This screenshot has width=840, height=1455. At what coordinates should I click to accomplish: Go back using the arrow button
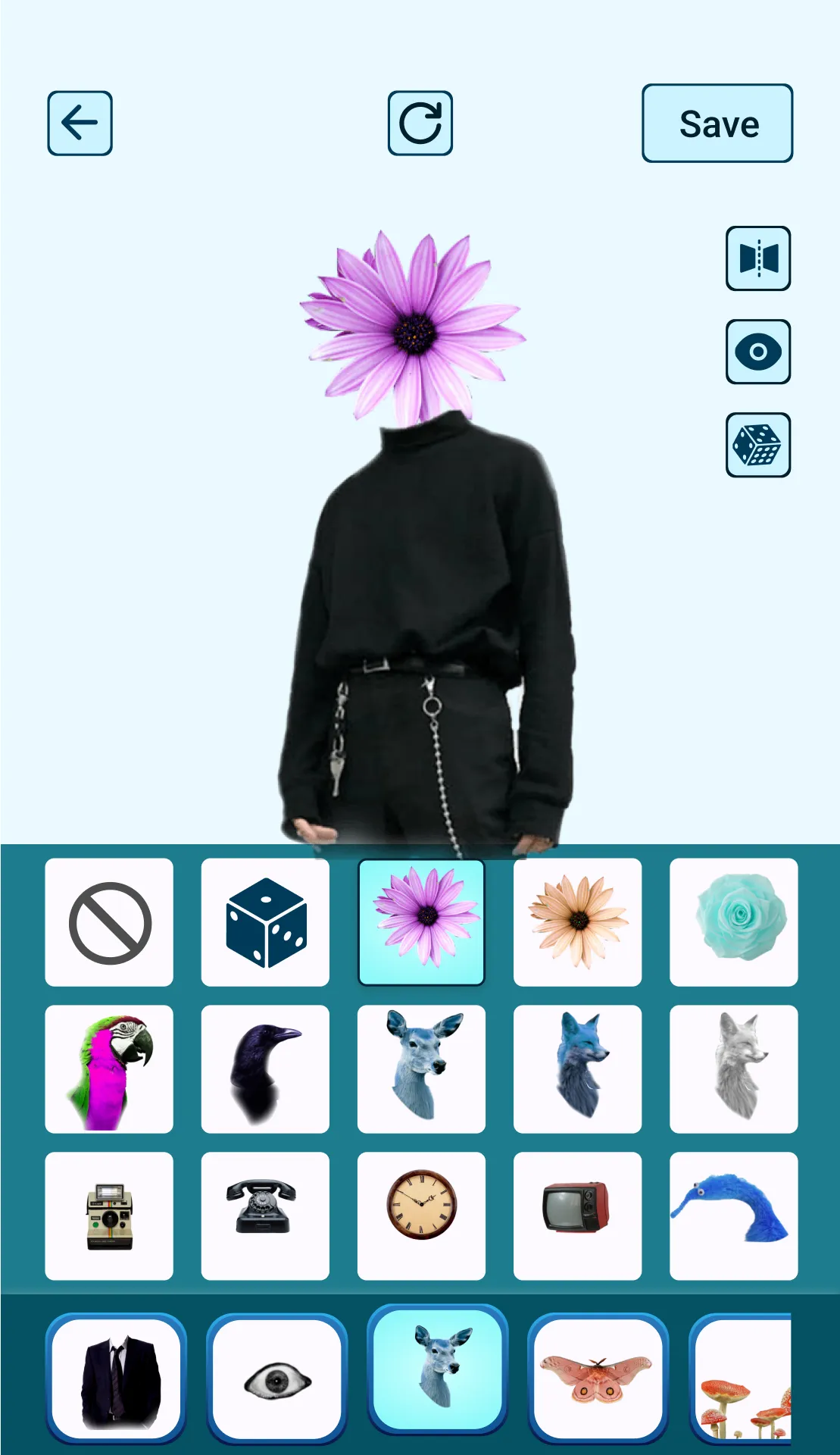click(x=80, y=124)
